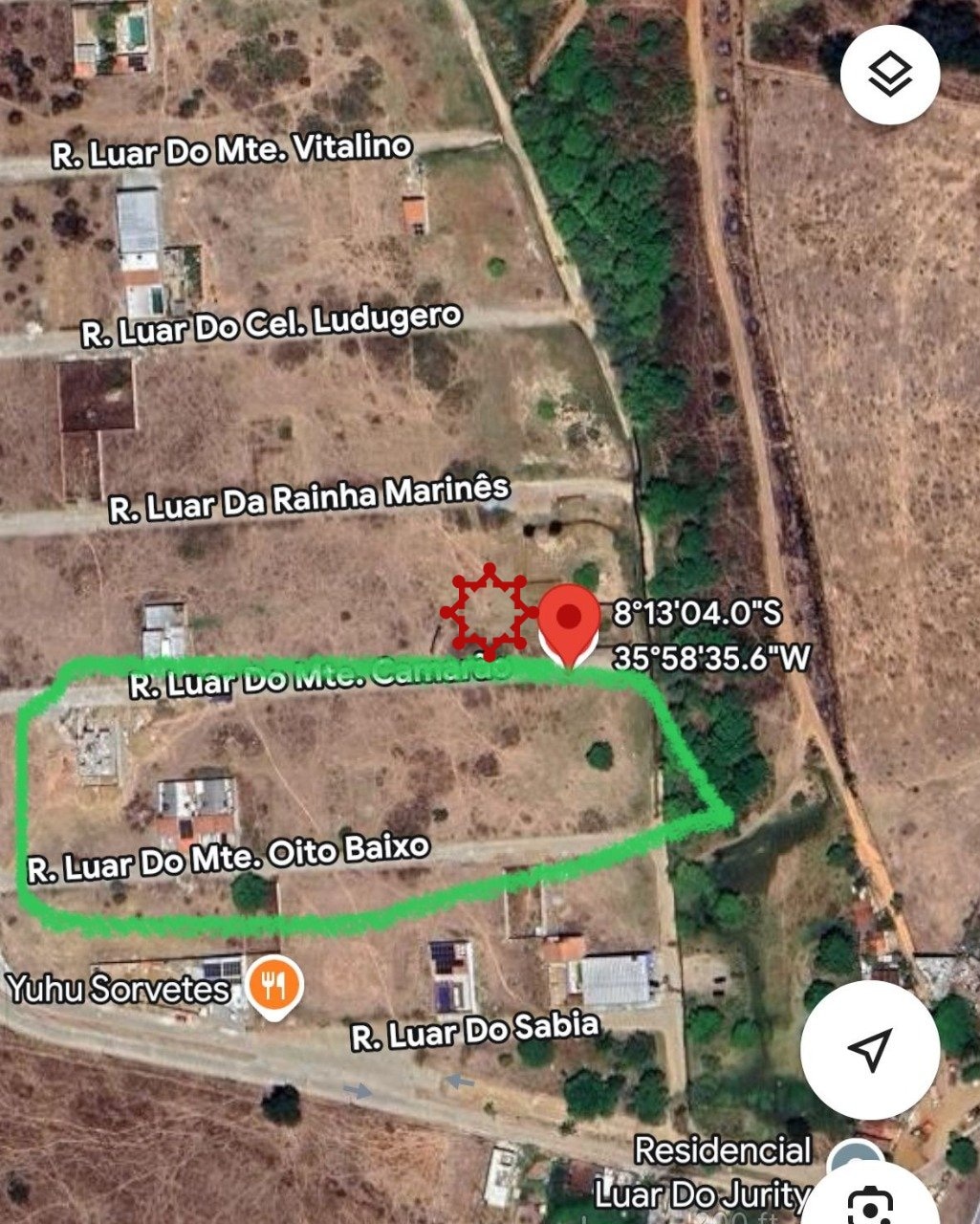Image resolution: width=980 pixels, height=1224 pixels.
Task: Center the map on my location
Action: coord(869,1050)
